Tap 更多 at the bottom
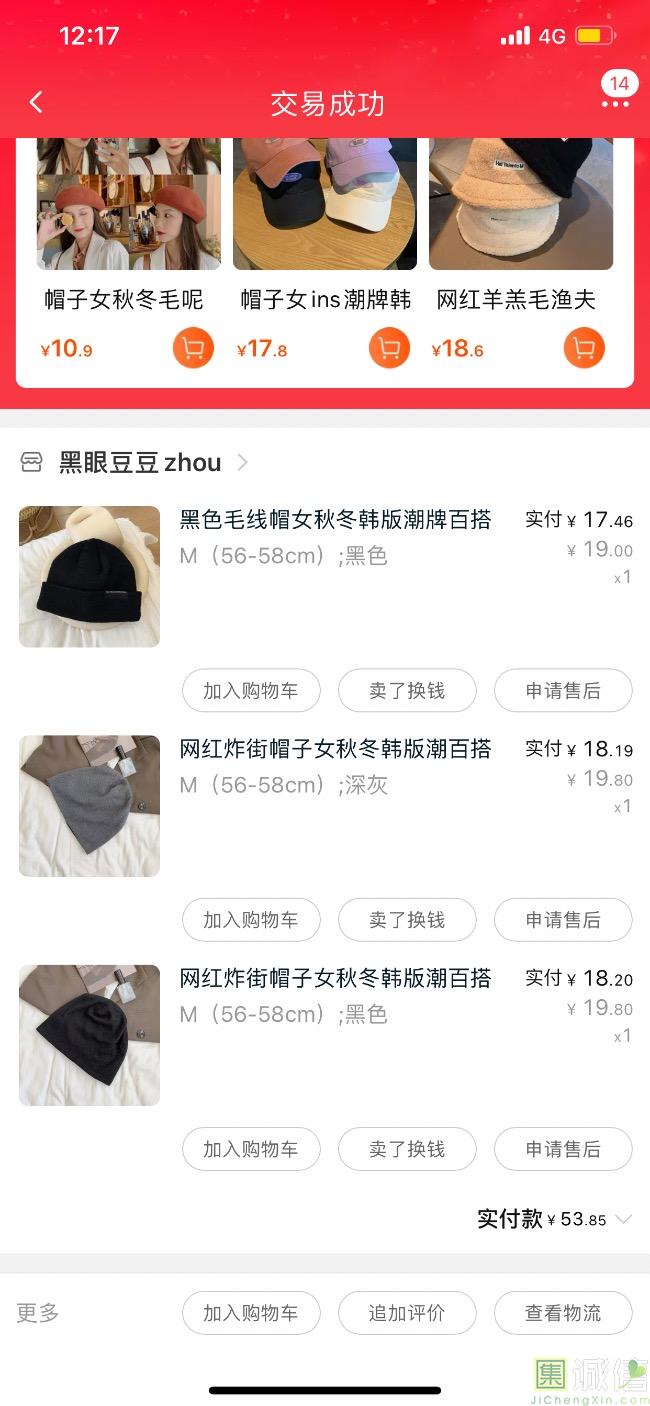The height and width of the screenshot is (1406, 650). pyautogui.click(x=38, y=1313)
